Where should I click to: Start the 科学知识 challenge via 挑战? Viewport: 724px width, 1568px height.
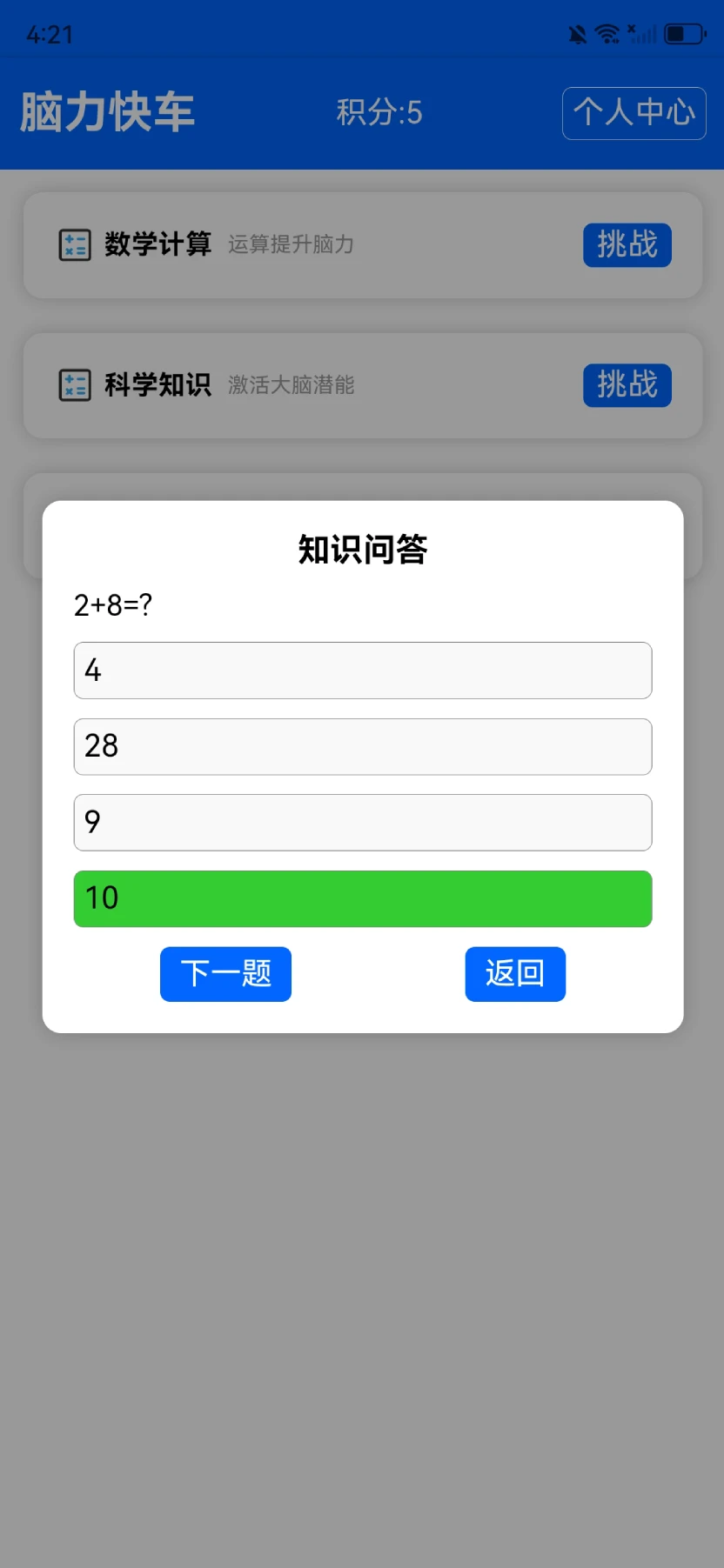[x=627, y=384]
